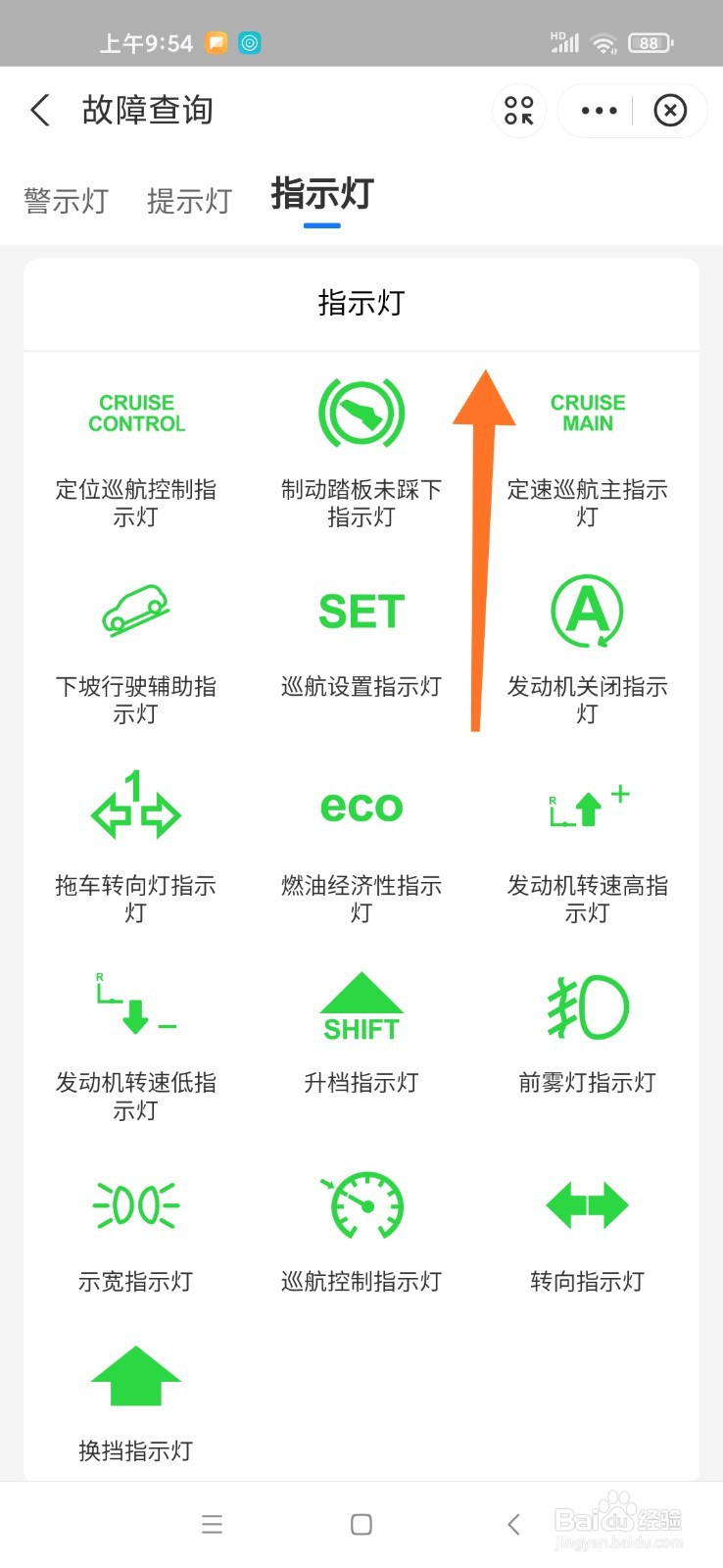
Task: Select the SET cruise setting indicator icon
Action: pyautogui.click(x=361, y=610)
